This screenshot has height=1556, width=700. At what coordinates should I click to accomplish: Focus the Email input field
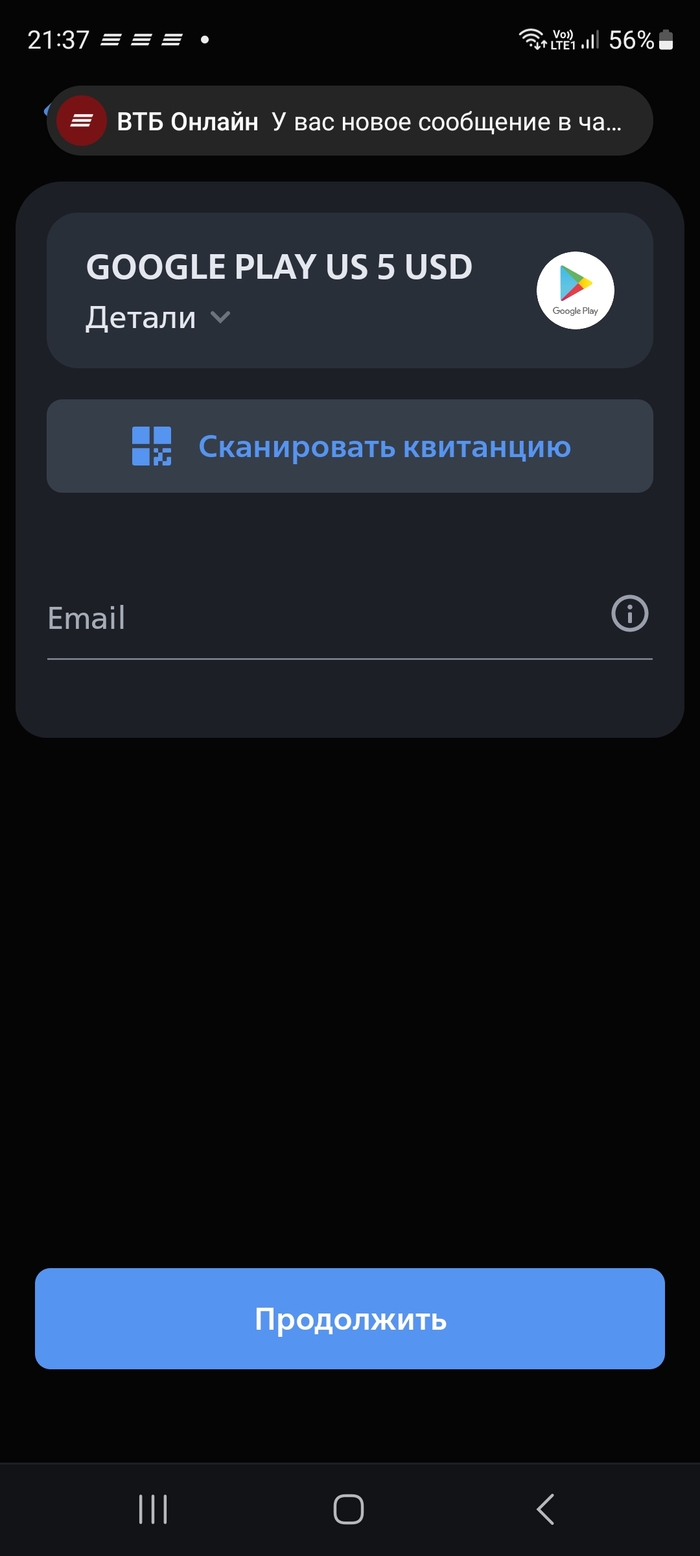pos(320,618)
